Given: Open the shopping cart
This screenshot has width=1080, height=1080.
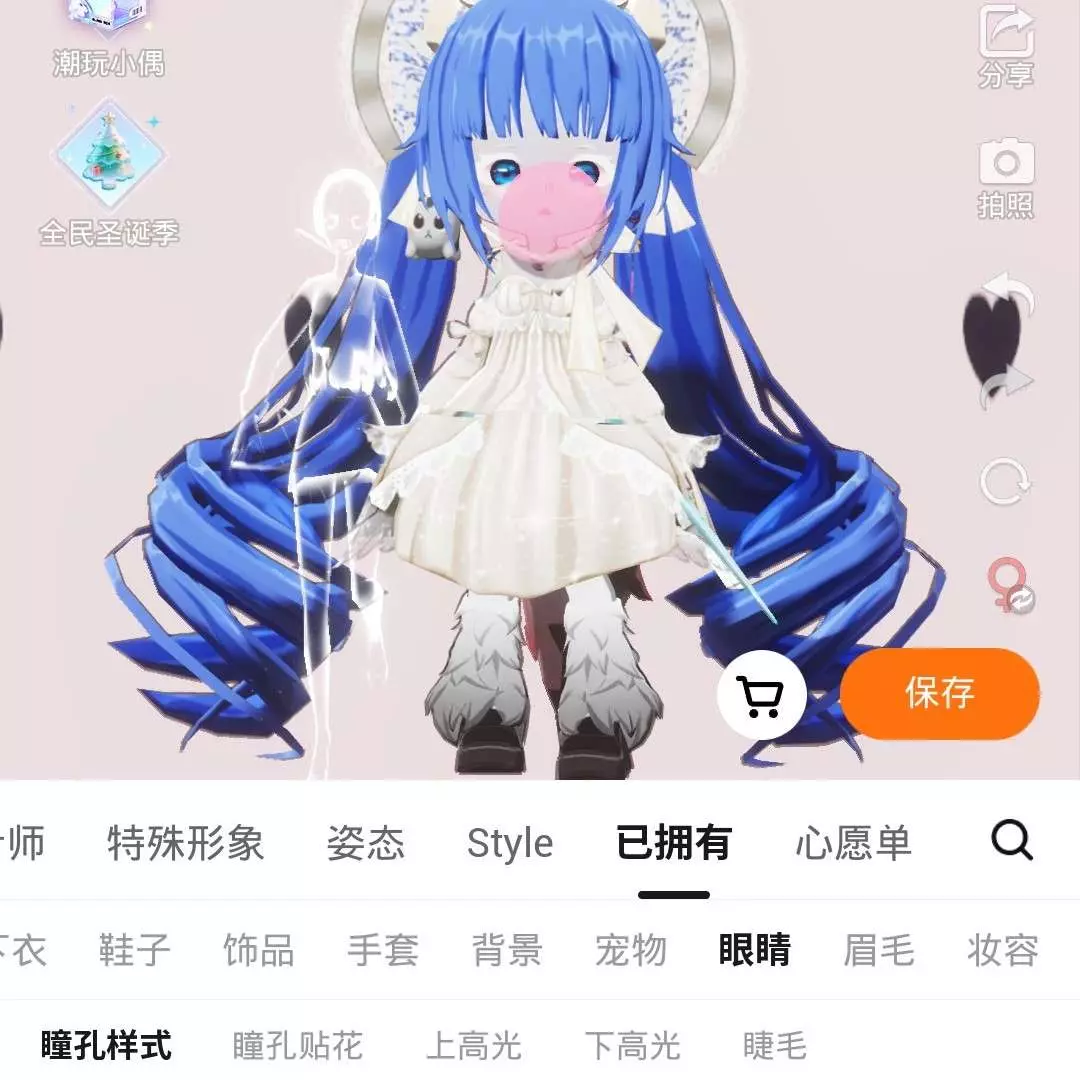Looking at the screenshot, I should click(x=762, y=694).
